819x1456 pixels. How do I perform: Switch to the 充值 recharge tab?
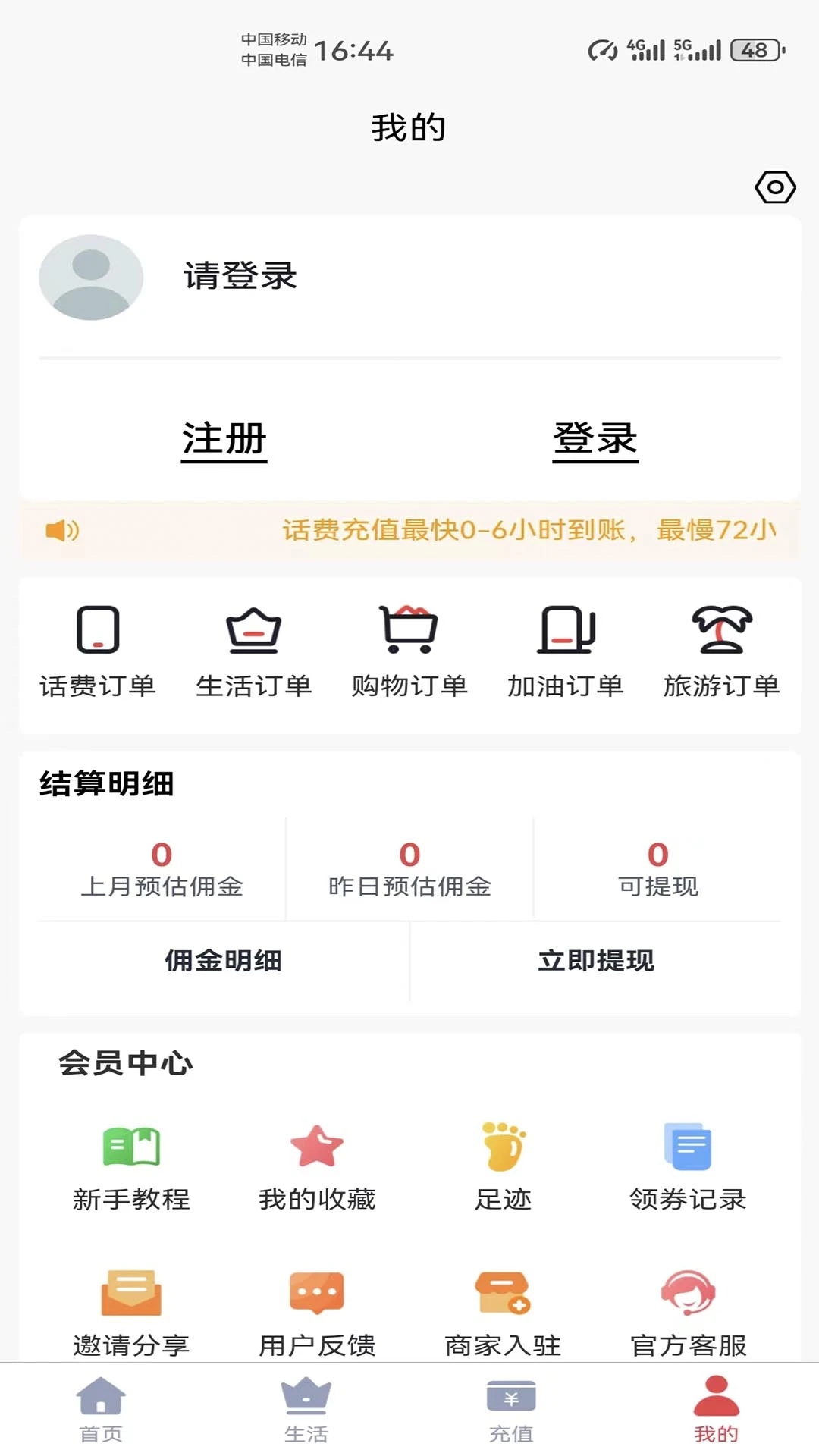tap(512, 1412)
